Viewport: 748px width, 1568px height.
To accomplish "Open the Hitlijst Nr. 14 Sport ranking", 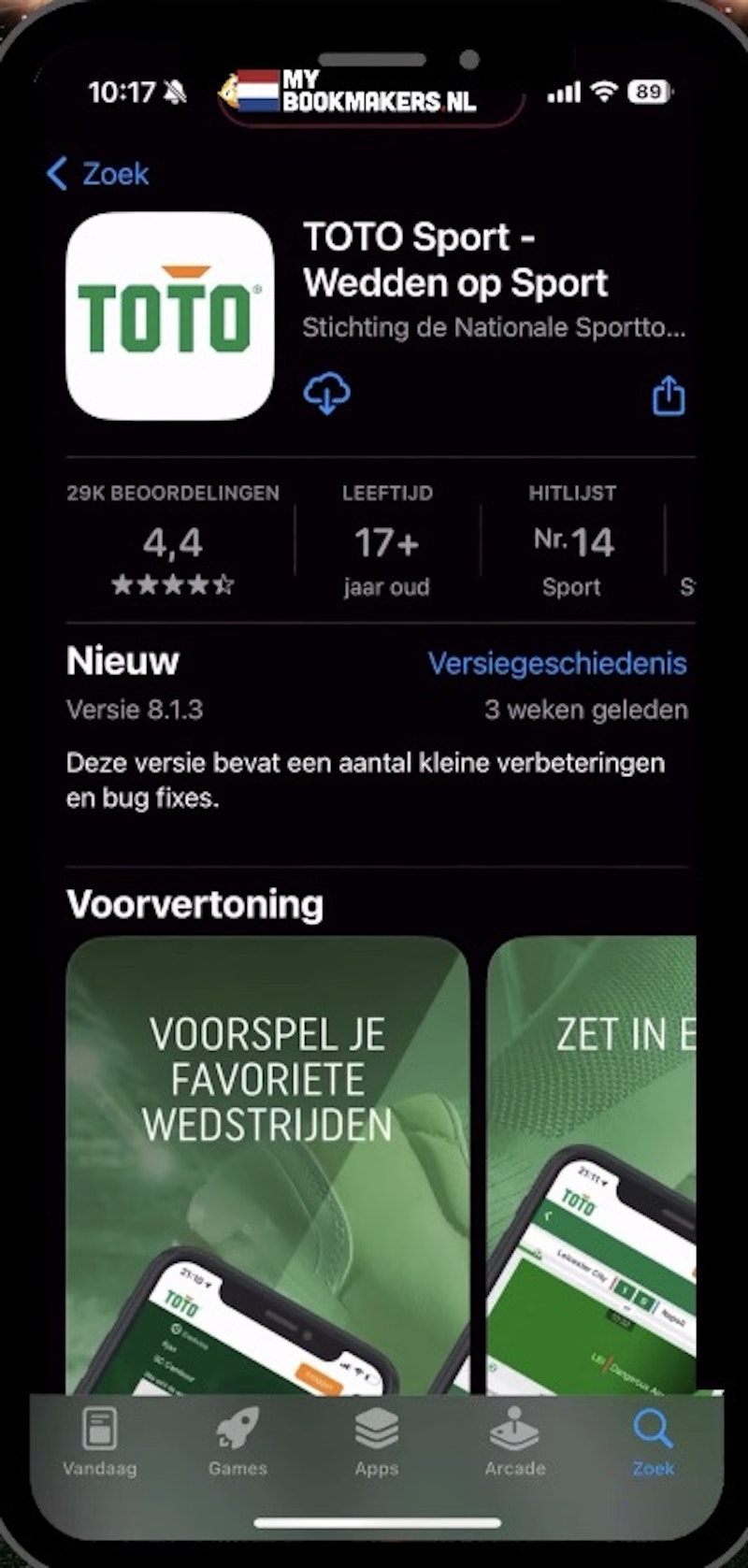I will [x=572, y=542].
